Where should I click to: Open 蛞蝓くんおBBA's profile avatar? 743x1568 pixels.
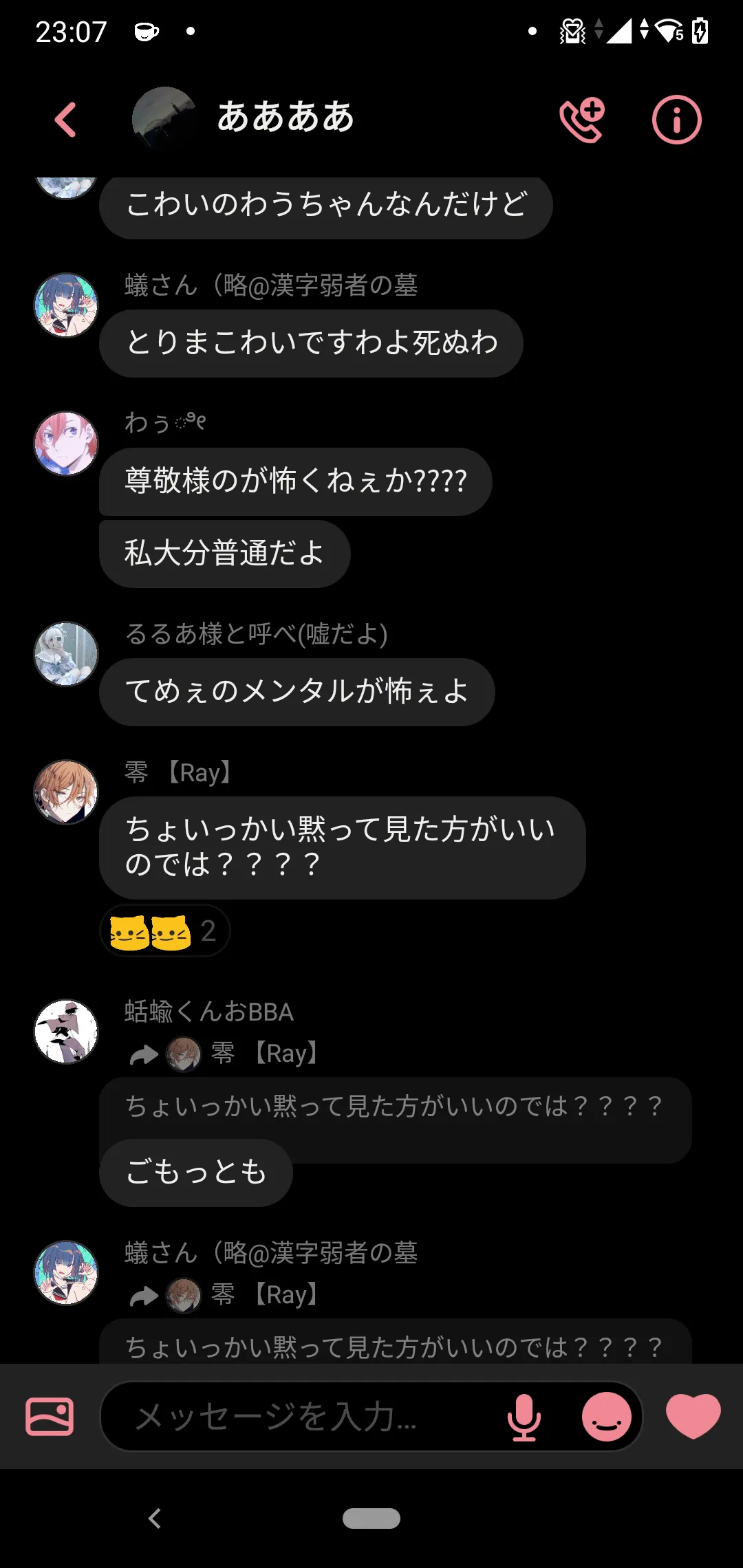pyautogui.click(x=66, y=1031)
